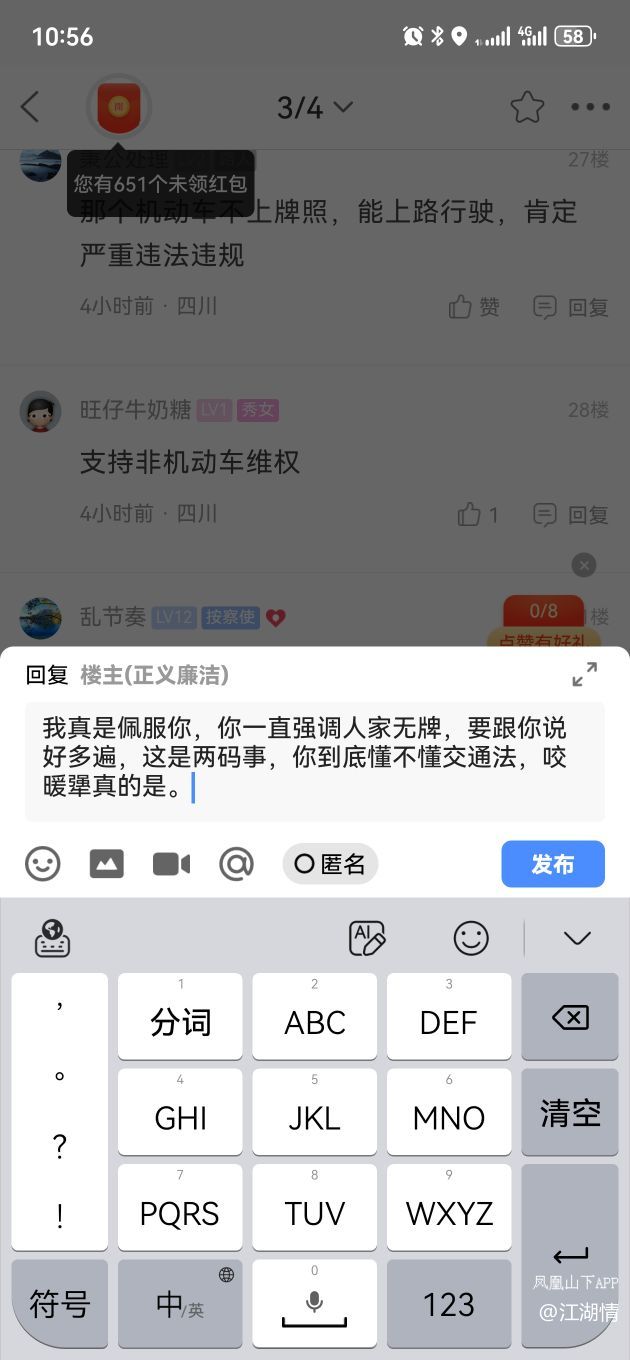The image size is (630, 1360).
Task: Switch keyboard to 123 number mode
Action: (449, 1304)
